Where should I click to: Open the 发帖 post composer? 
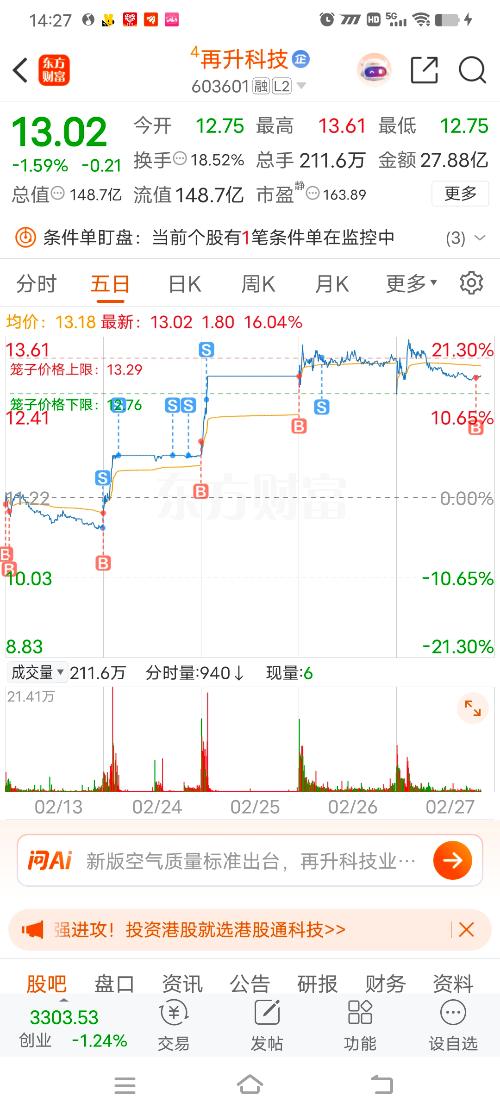point(267,1026)
